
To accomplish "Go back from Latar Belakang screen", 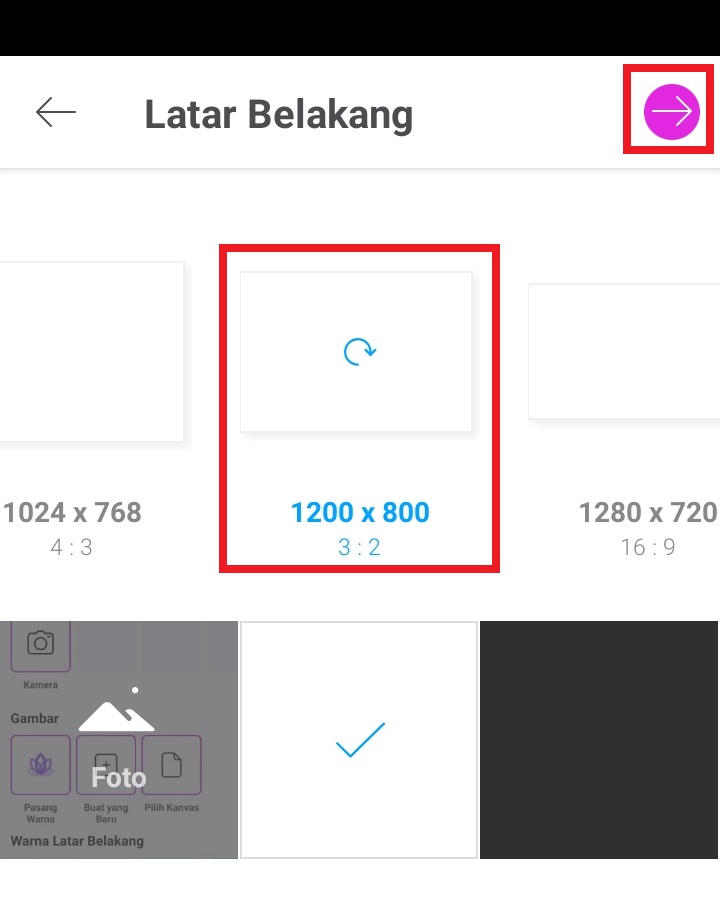I will click(x=56, y=113).
